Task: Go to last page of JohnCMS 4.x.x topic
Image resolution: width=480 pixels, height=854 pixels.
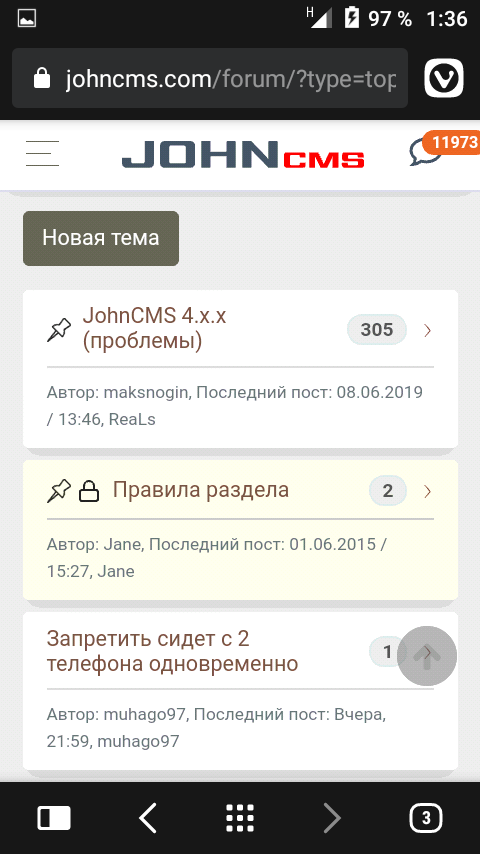Action: point(427,330)
